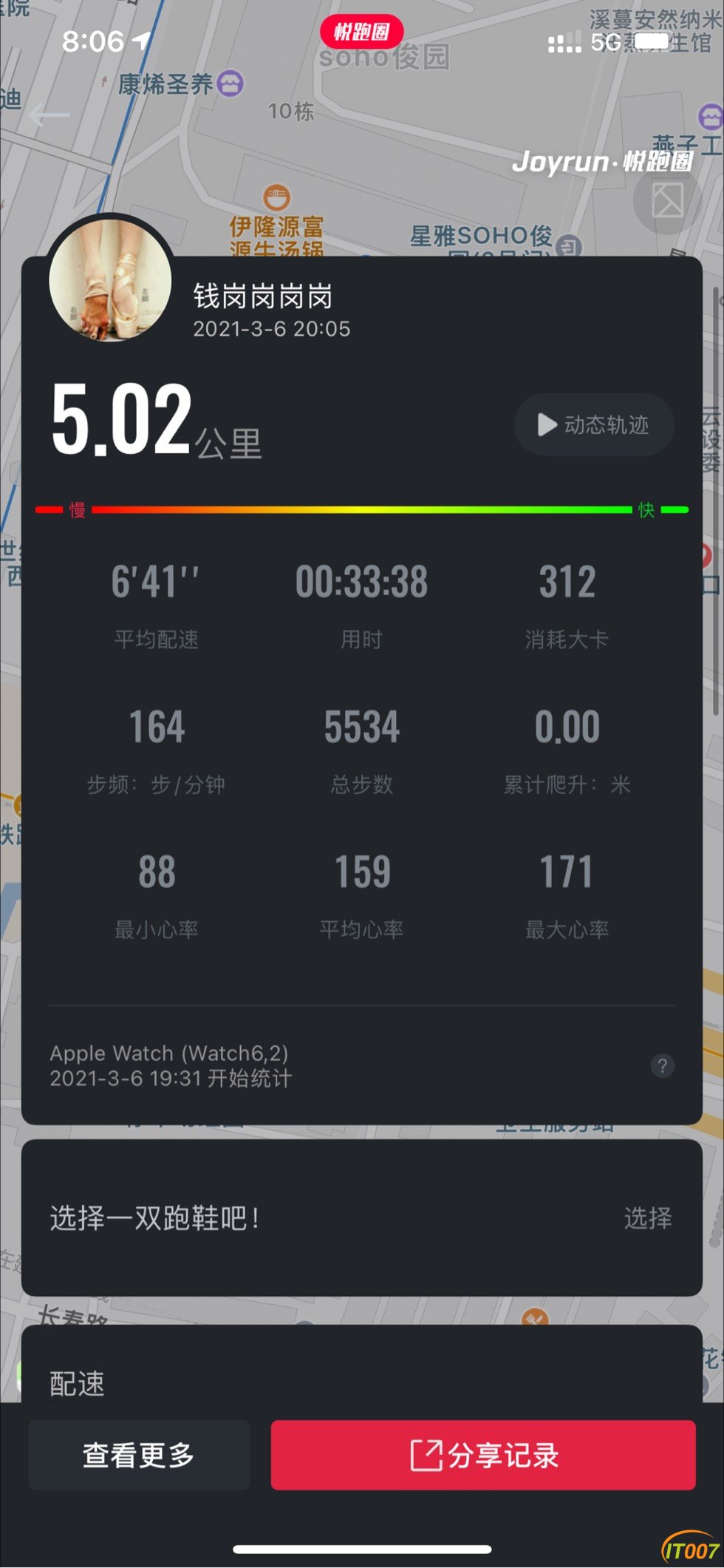
Task: Toggle the map visibility icon
Action: [667, 200]
